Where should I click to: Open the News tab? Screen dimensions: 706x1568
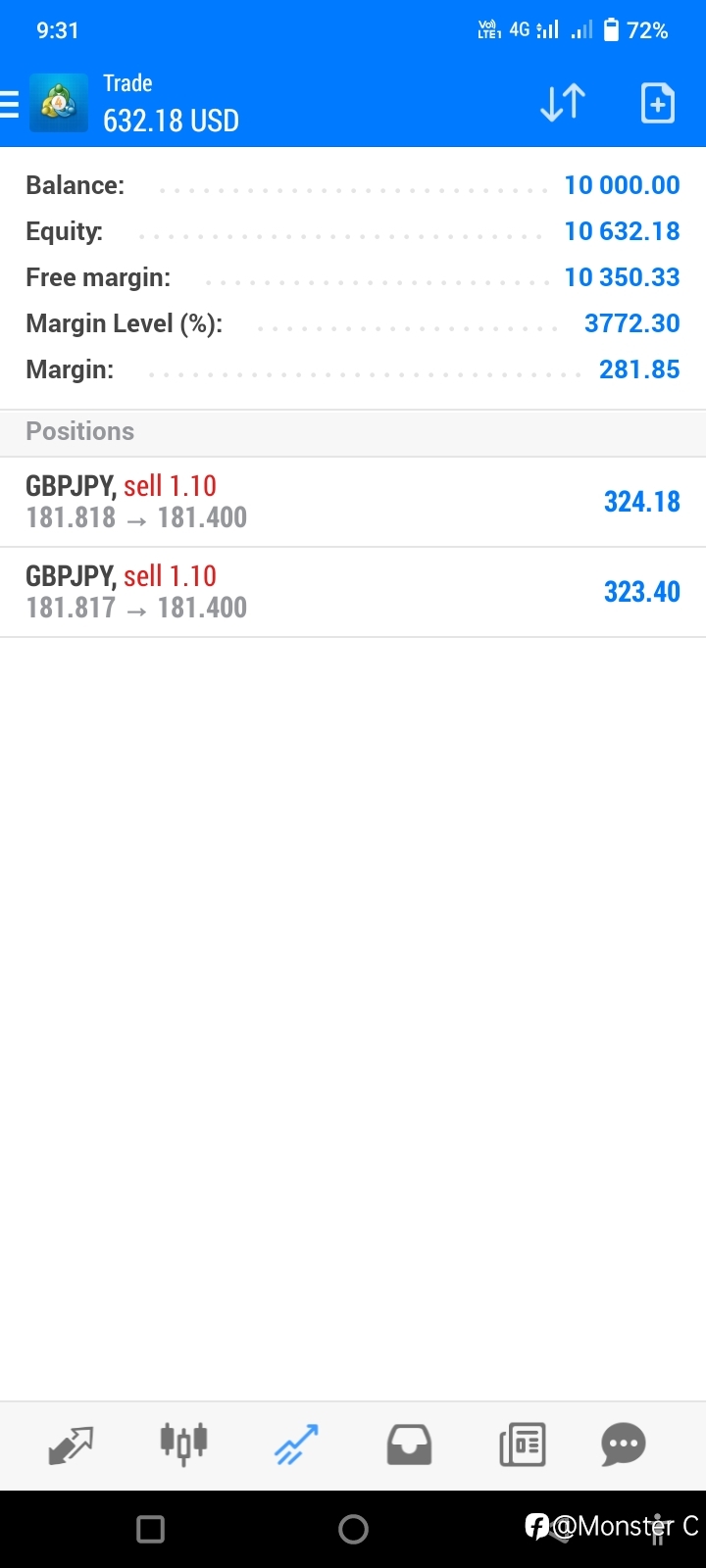pyautogui.click(x=522, y=1445)
